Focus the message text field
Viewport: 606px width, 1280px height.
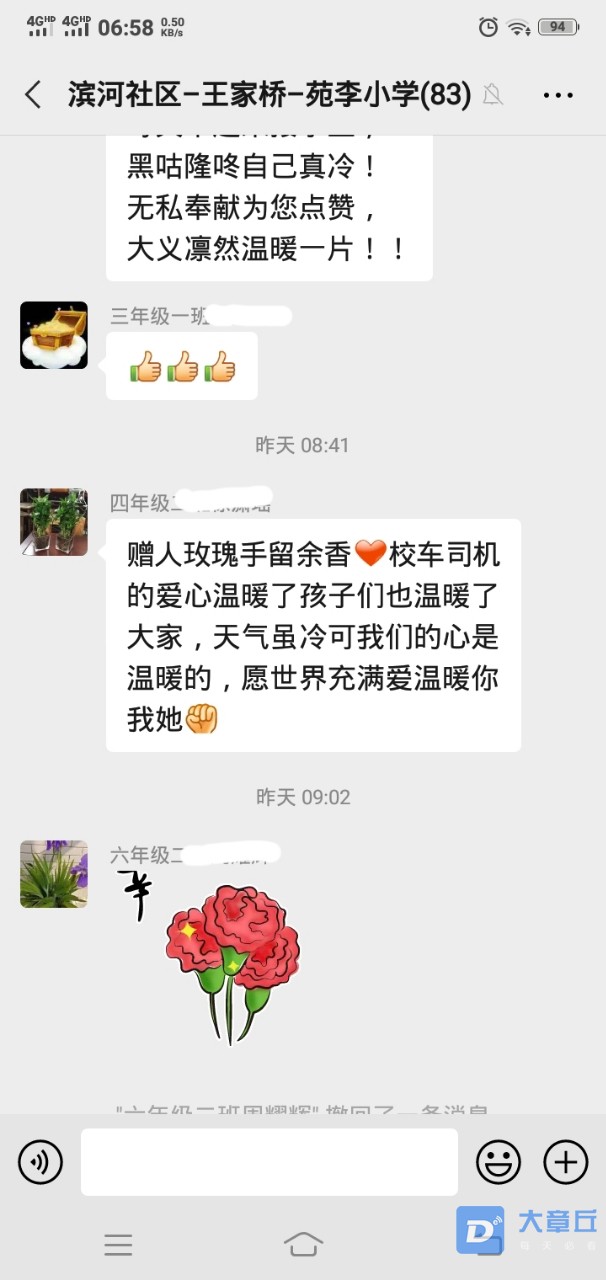(269, 1162)
